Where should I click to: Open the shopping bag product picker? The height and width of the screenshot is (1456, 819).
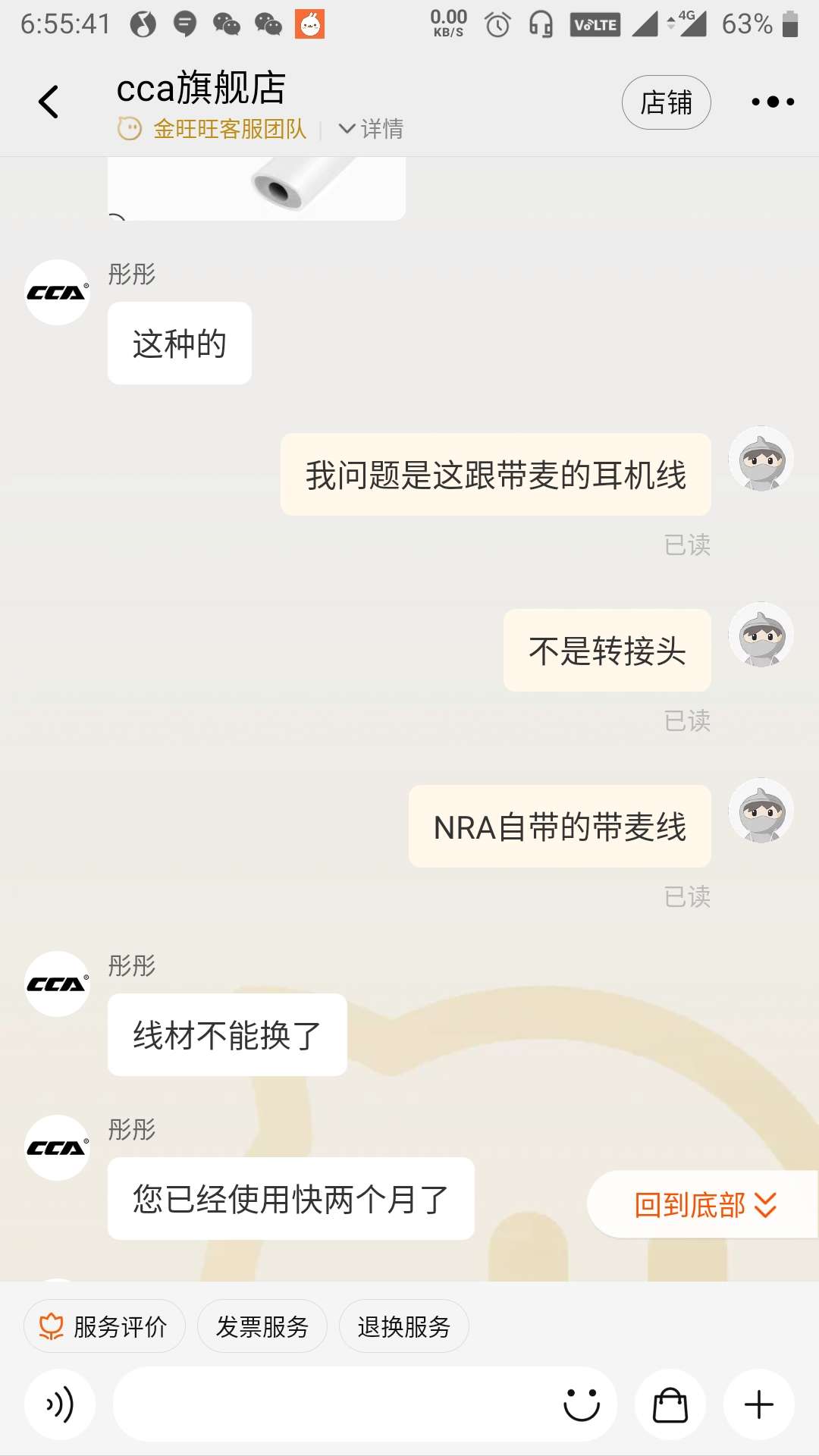click(x=670, y=1404)
